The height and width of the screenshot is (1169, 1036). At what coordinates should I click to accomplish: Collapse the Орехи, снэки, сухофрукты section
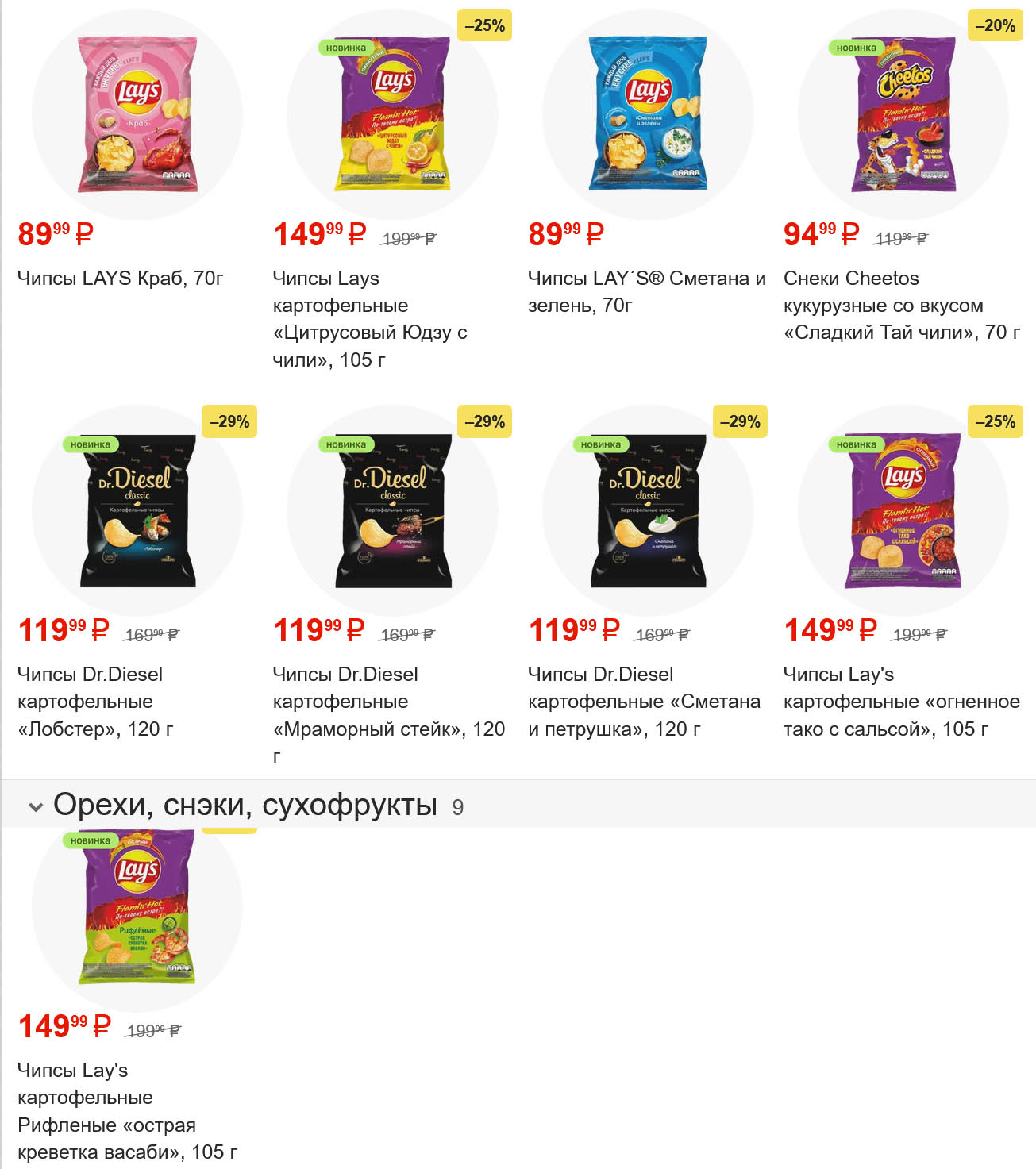pos(36,807)
